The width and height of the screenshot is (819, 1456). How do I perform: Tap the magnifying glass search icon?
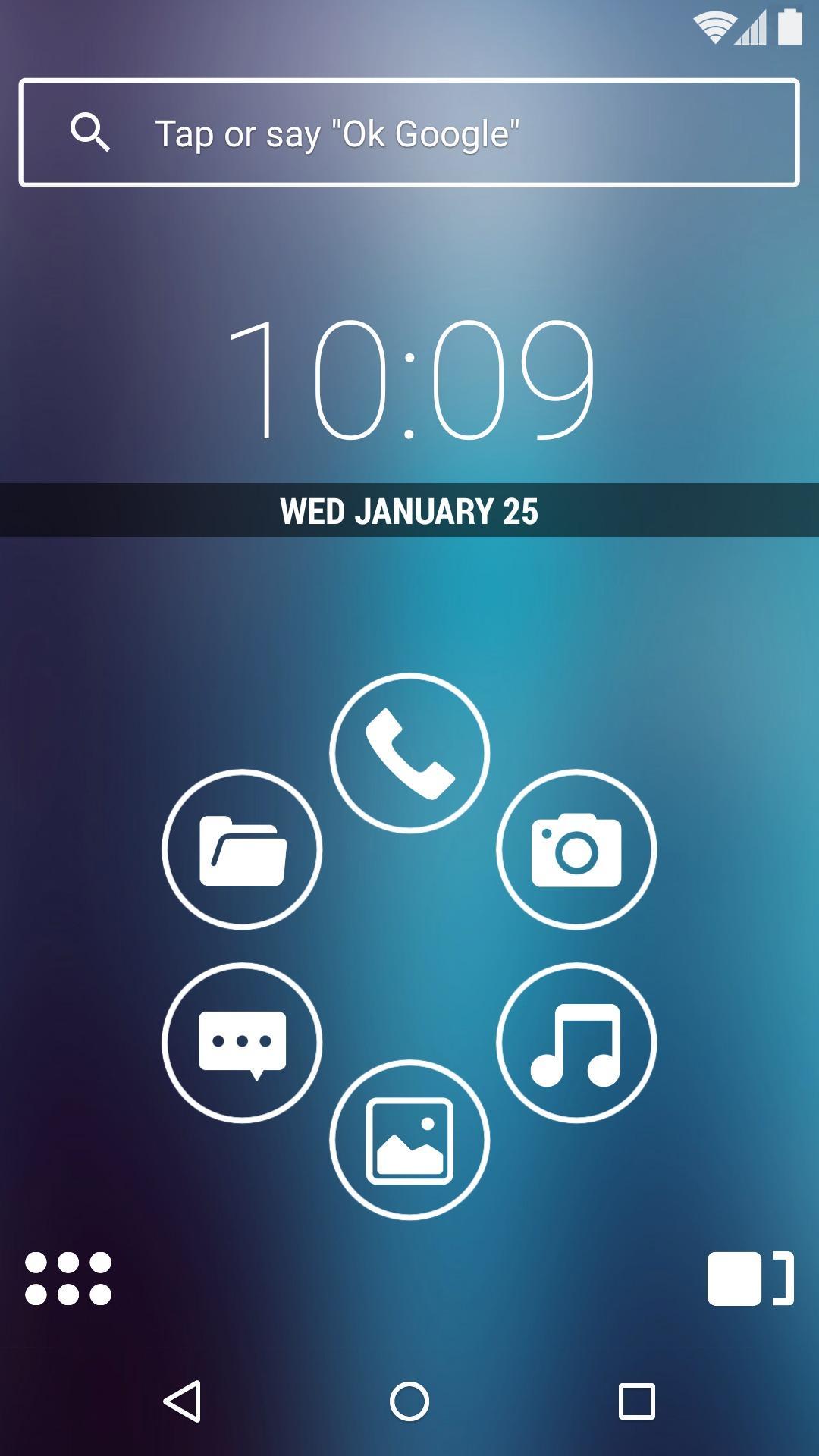coord(93,133)
